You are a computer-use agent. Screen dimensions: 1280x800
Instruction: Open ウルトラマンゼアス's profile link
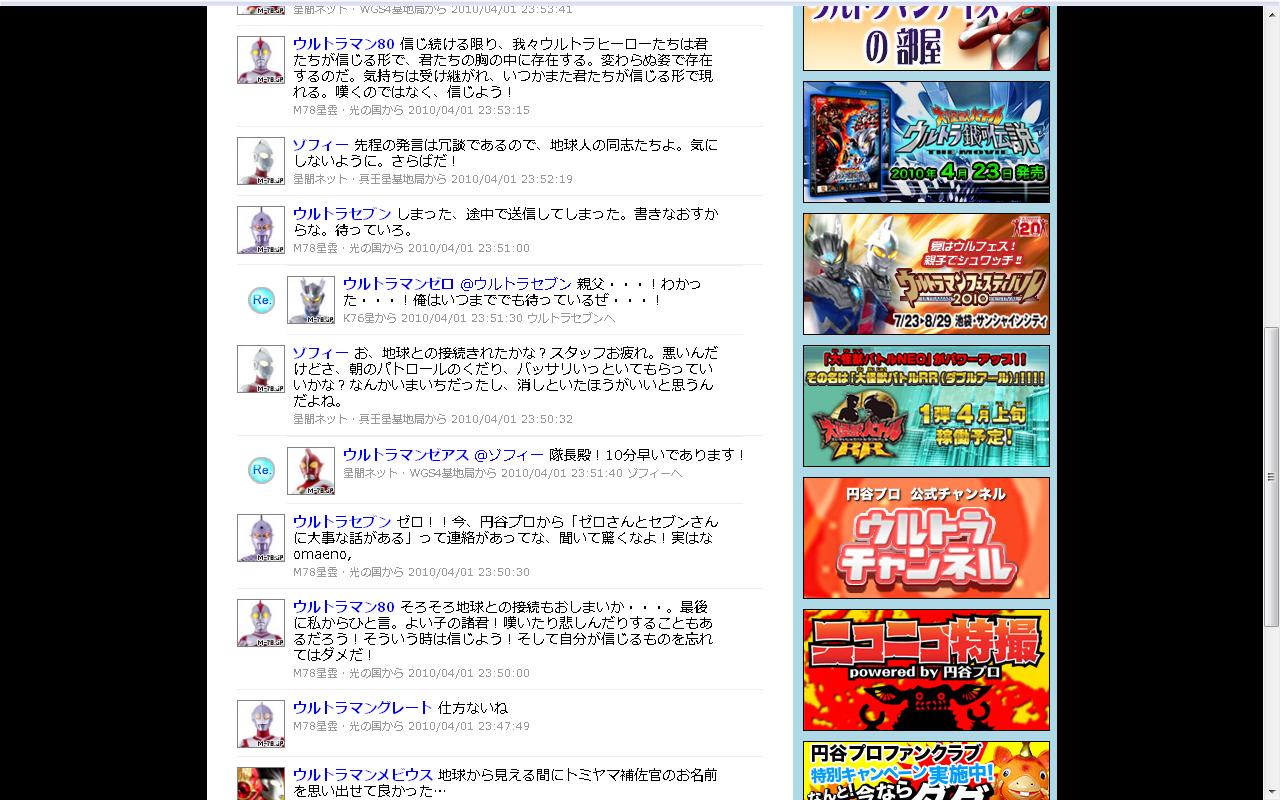pos(405,455)
